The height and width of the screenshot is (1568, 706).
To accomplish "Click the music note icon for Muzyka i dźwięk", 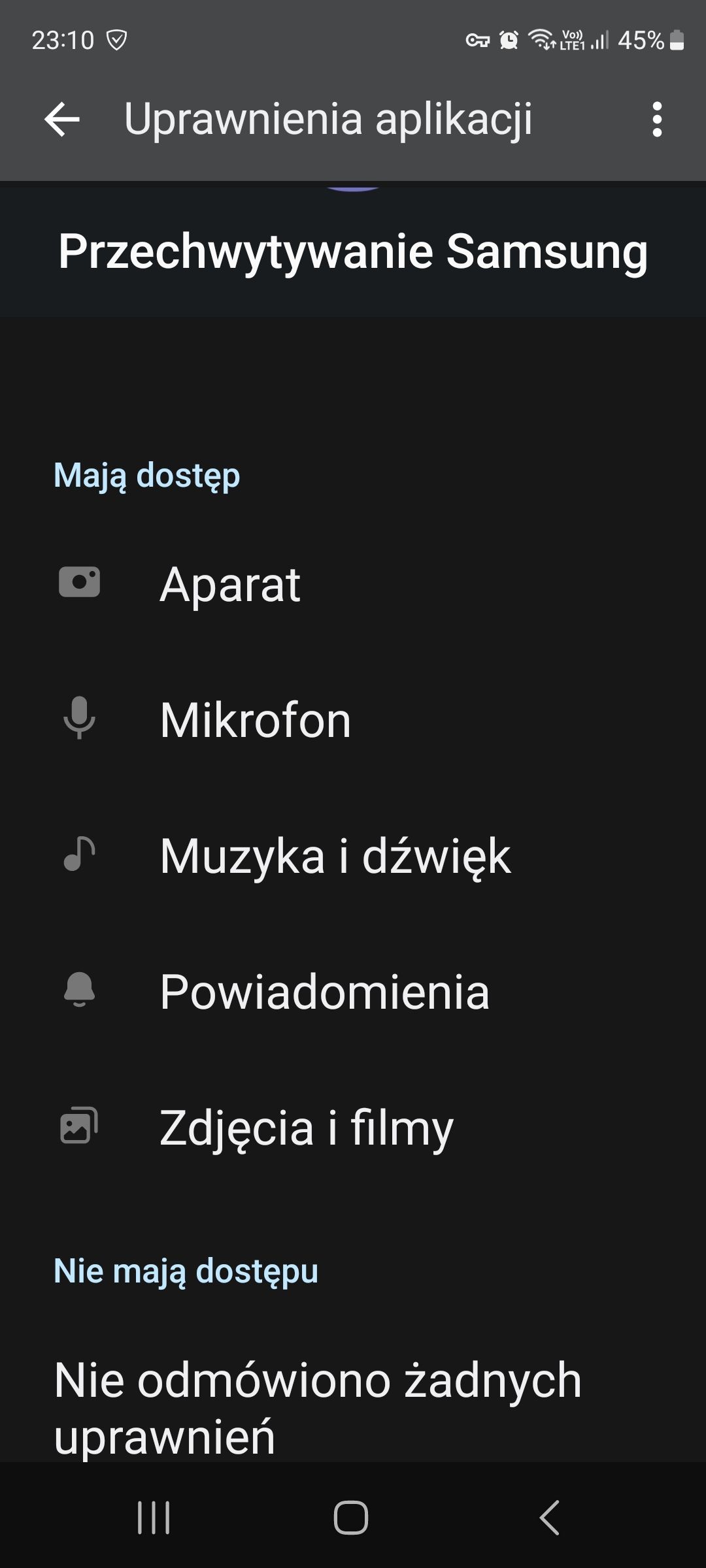I will [79, 853].
